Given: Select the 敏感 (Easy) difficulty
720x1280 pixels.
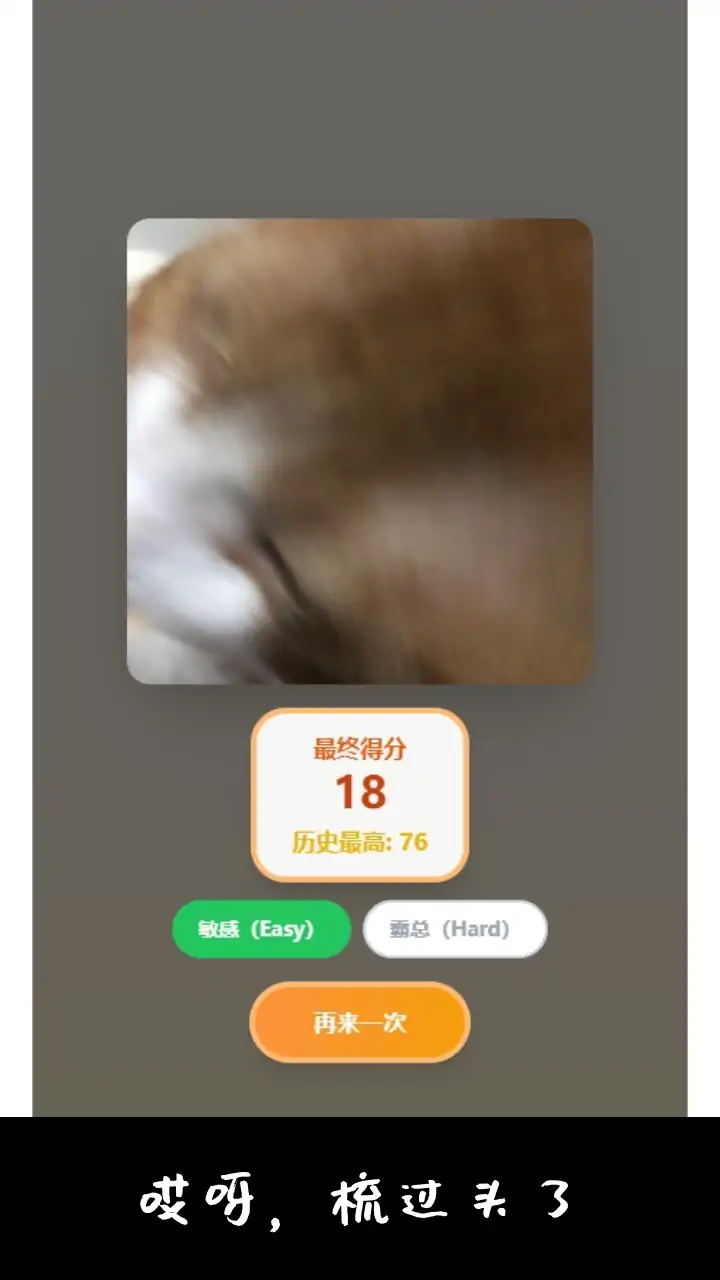Looking at the screenshot, I should click(x=261, y=929).
